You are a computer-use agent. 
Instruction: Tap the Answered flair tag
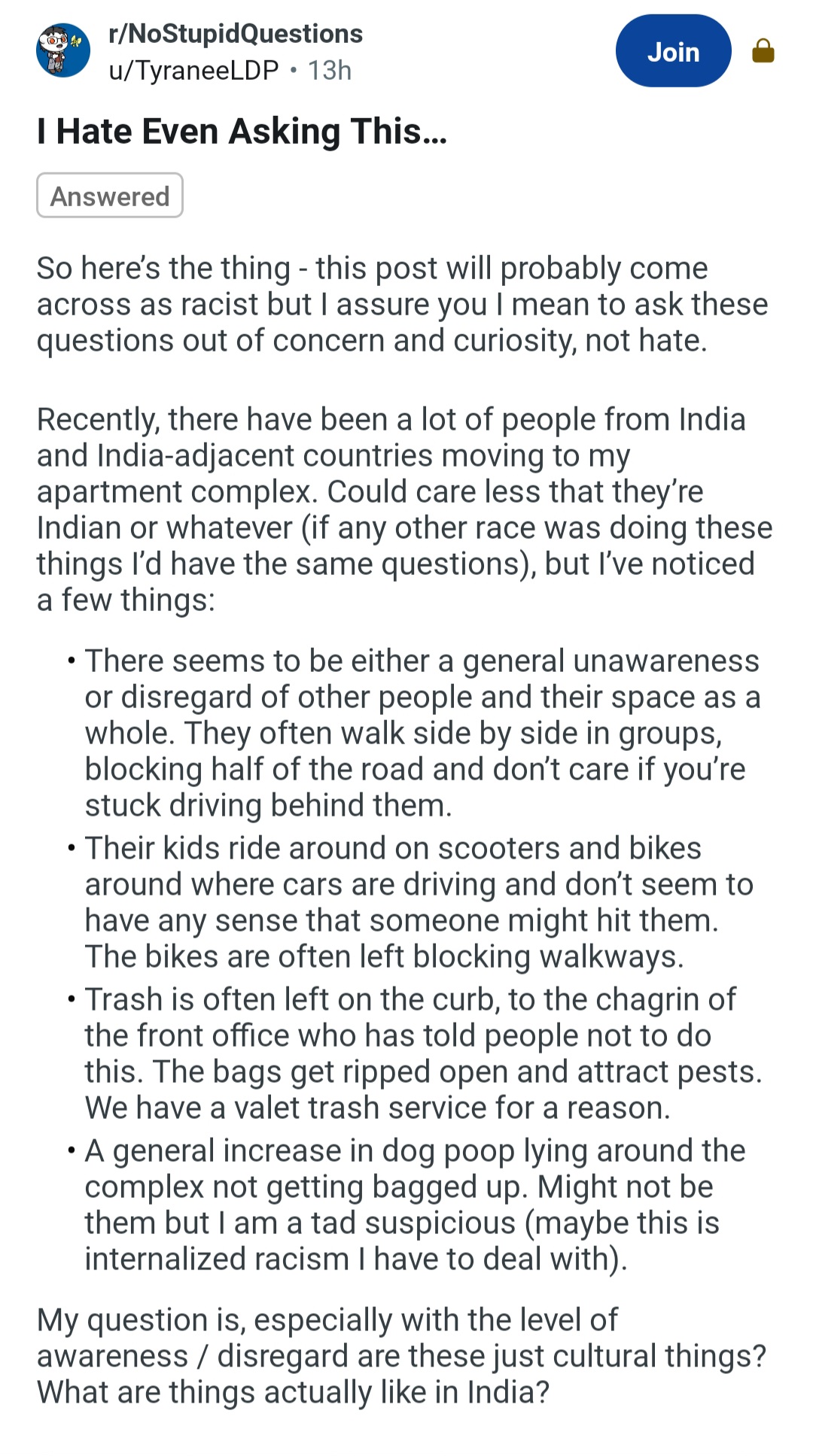(110, 196)
